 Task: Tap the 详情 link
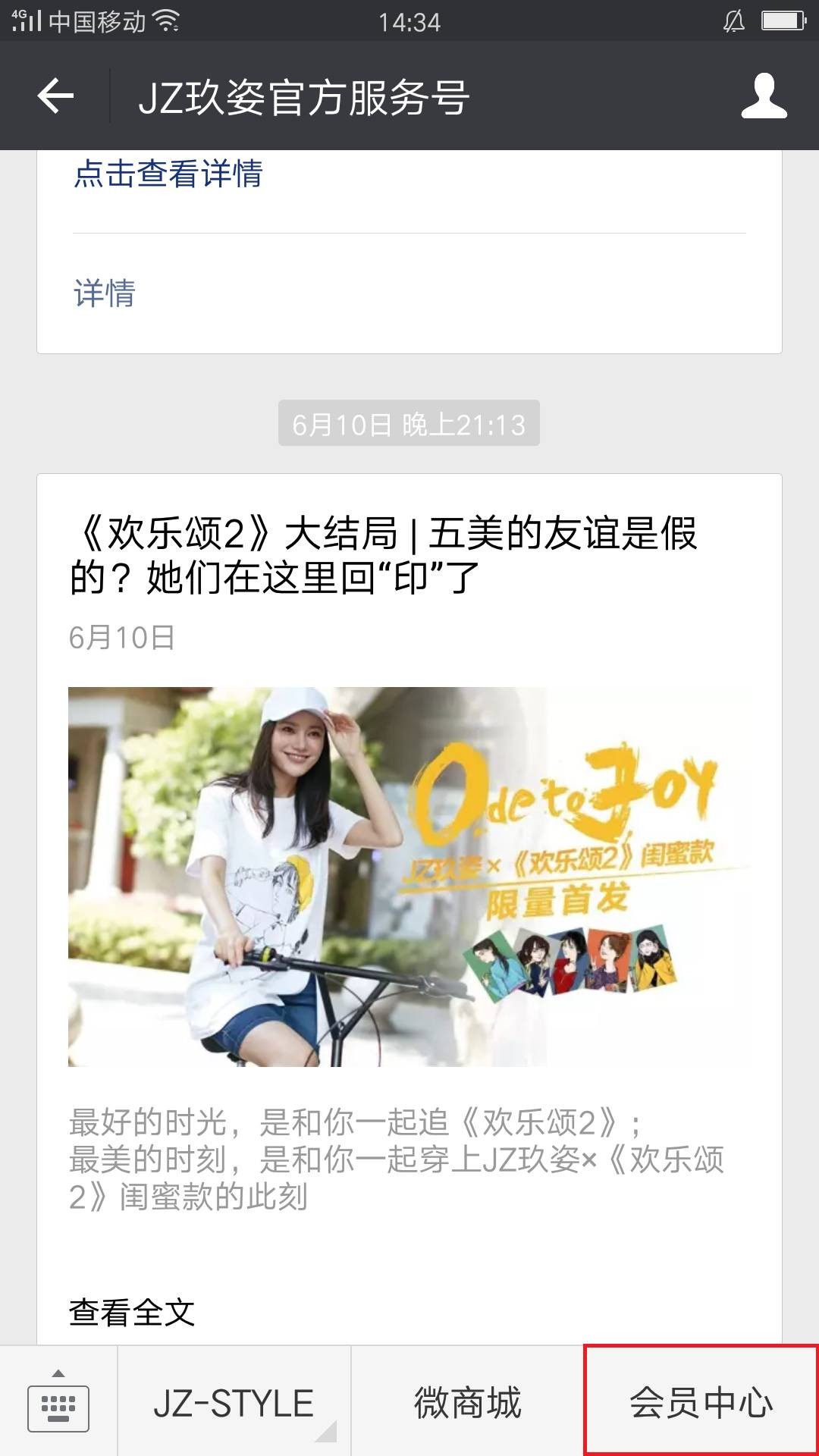105,293
